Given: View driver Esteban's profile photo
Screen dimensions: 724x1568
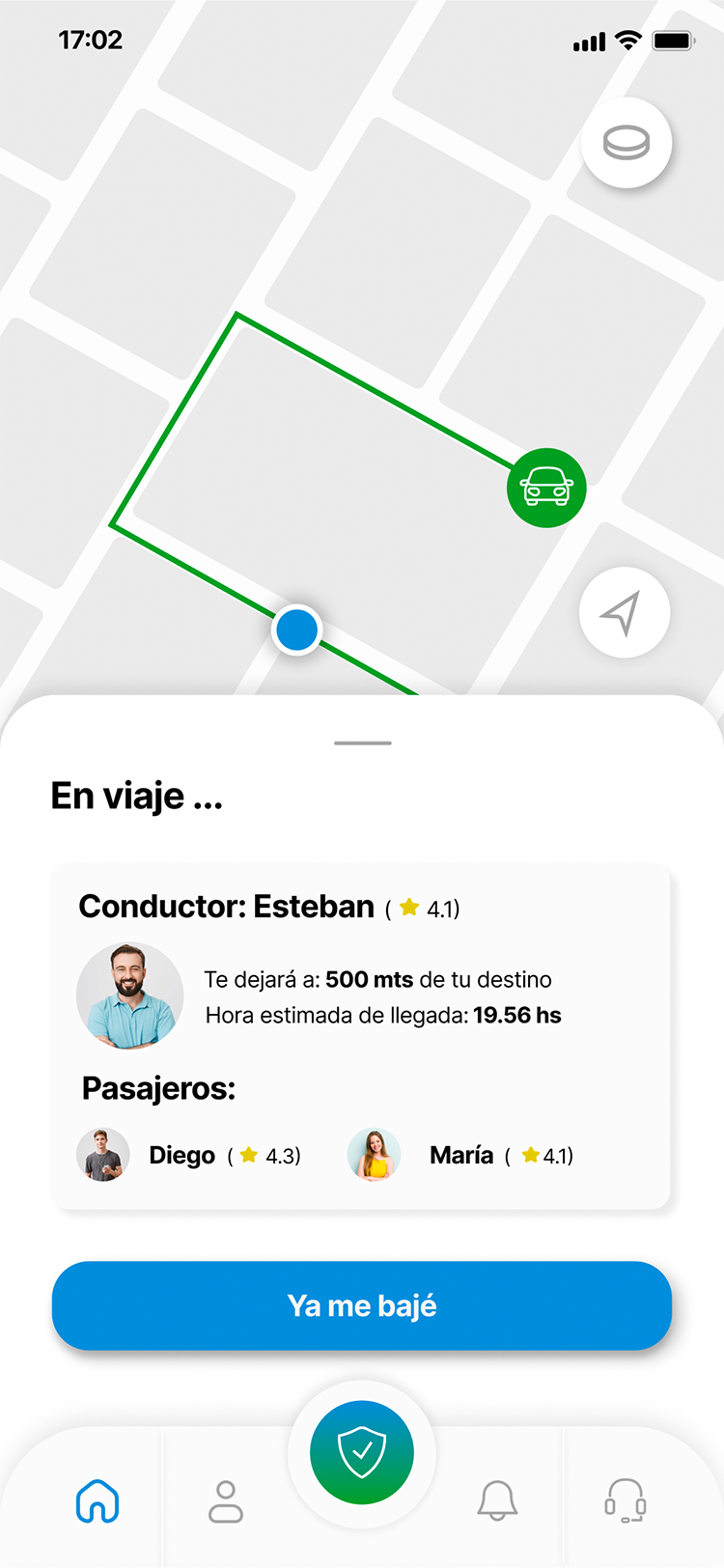Looking at the screenshot, I should pyautogui.click(x=129, y=995).
